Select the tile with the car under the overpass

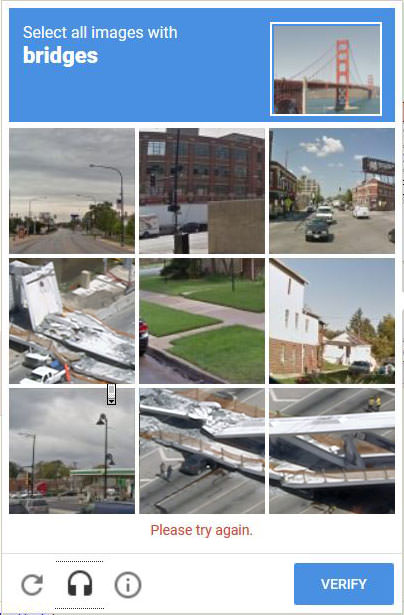pos(202,451)
